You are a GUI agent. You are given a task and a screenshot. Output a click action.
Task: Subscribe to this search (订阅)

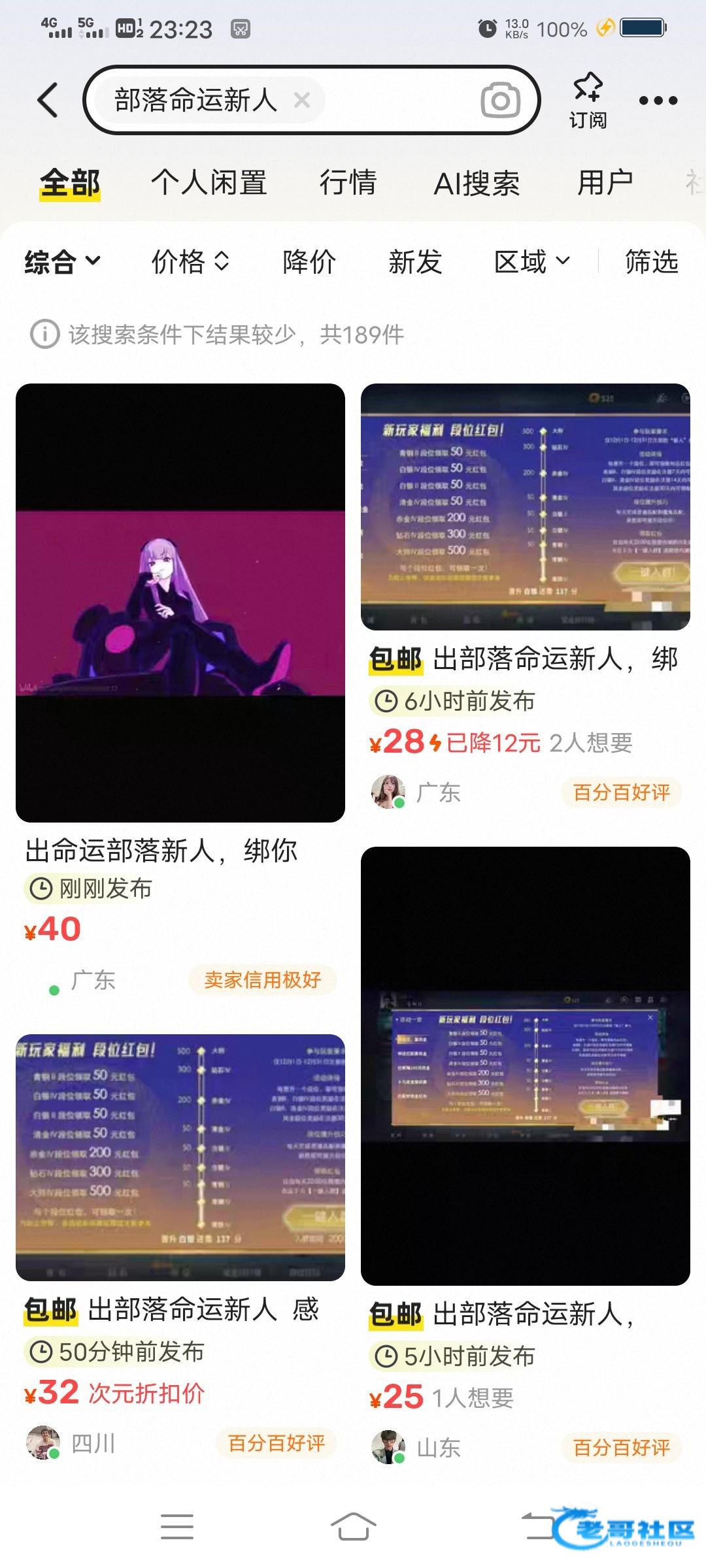pos(587,100)
